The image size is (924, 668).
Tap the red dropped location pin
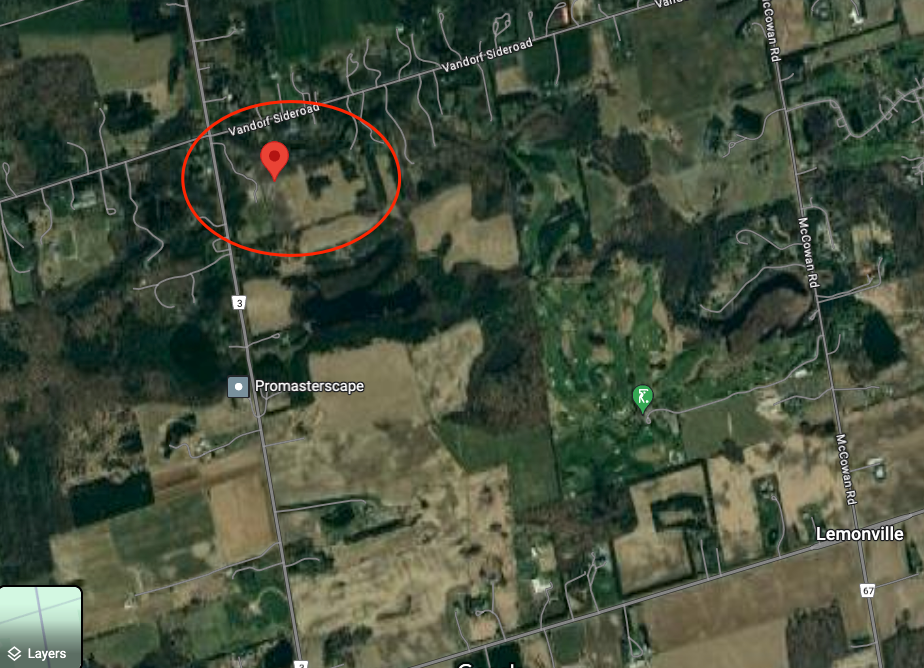click(x=275, y=159)
